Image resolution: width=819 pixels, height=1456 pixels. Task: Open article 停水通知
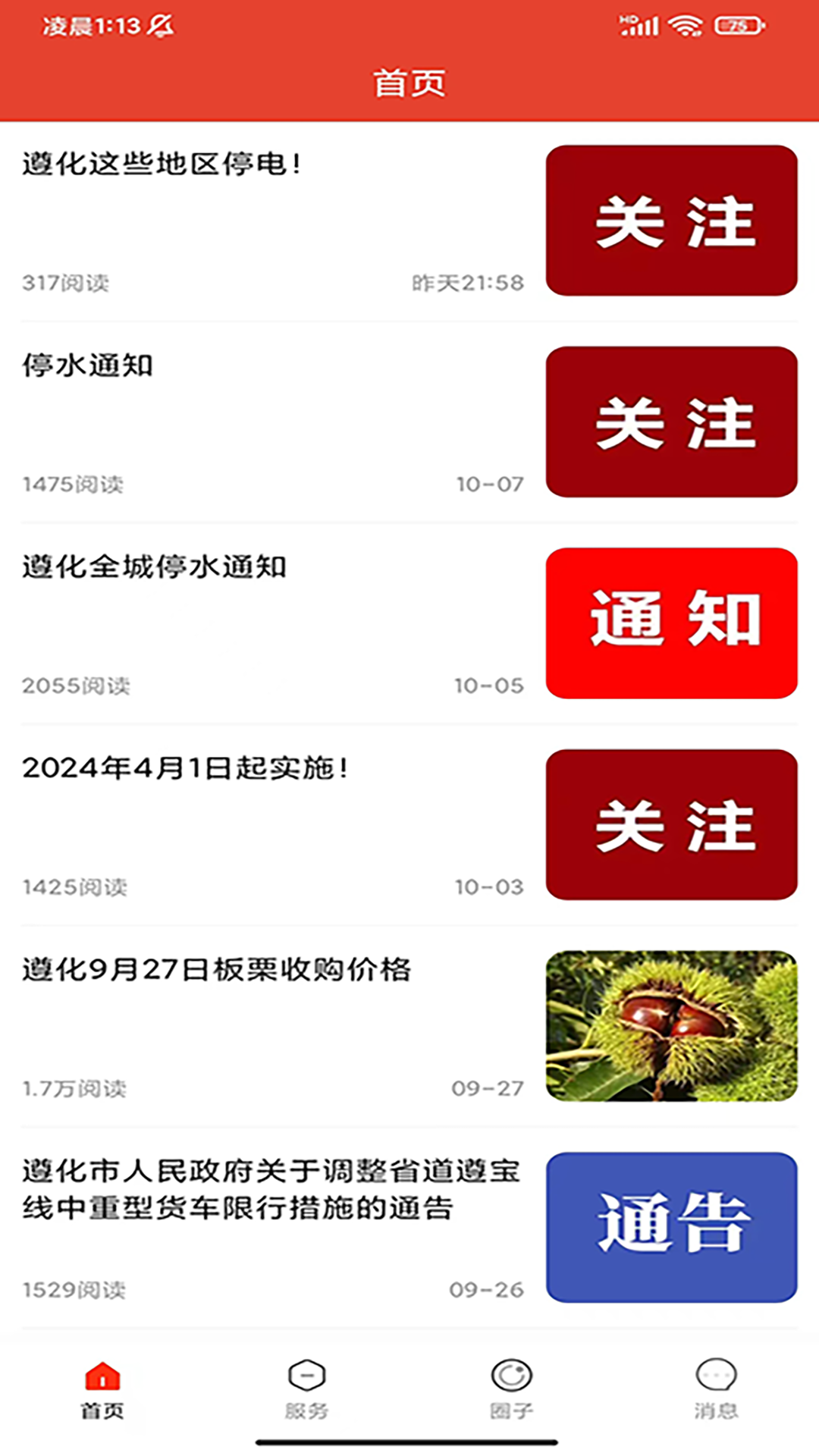pyautogui.click(x=89, y=364)
